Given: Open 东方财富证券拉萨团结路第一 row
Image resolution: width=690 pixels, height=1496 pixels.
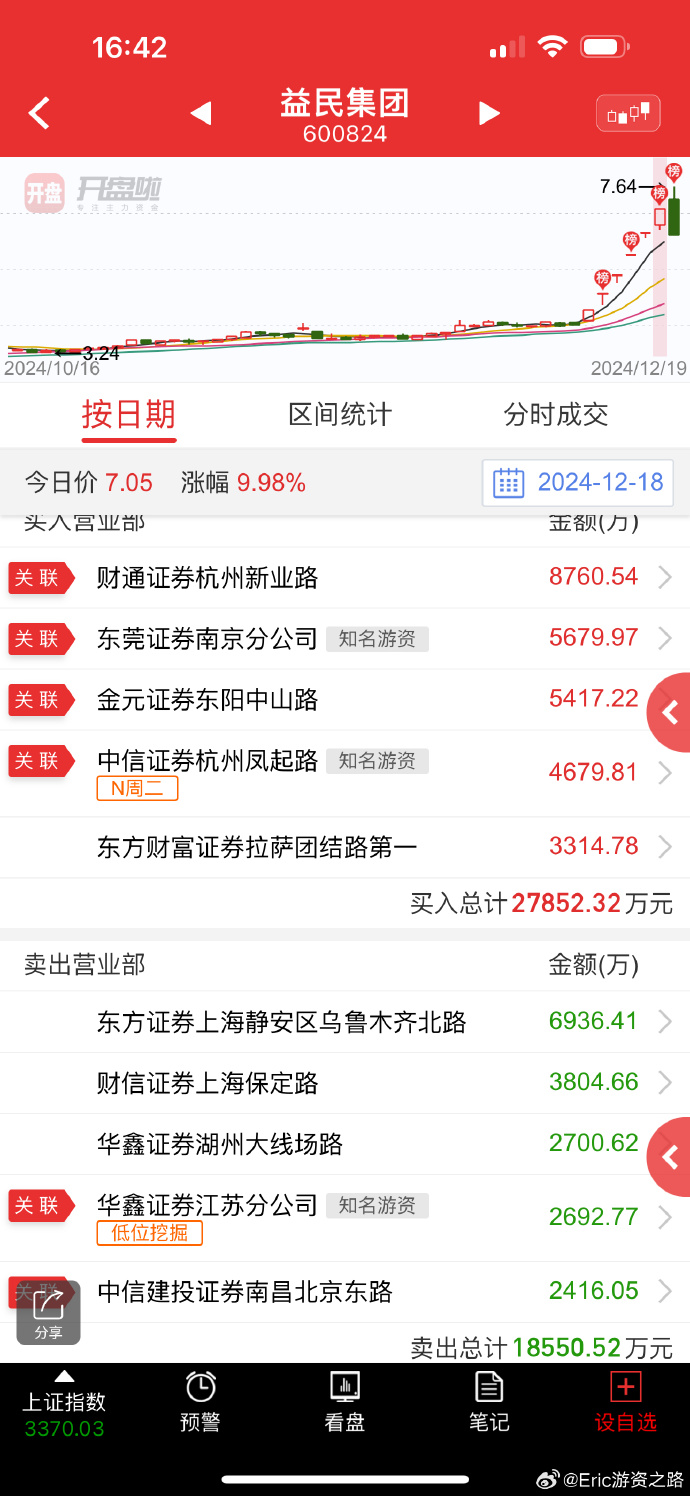Looking at the screenshot, I should [345, 847].
